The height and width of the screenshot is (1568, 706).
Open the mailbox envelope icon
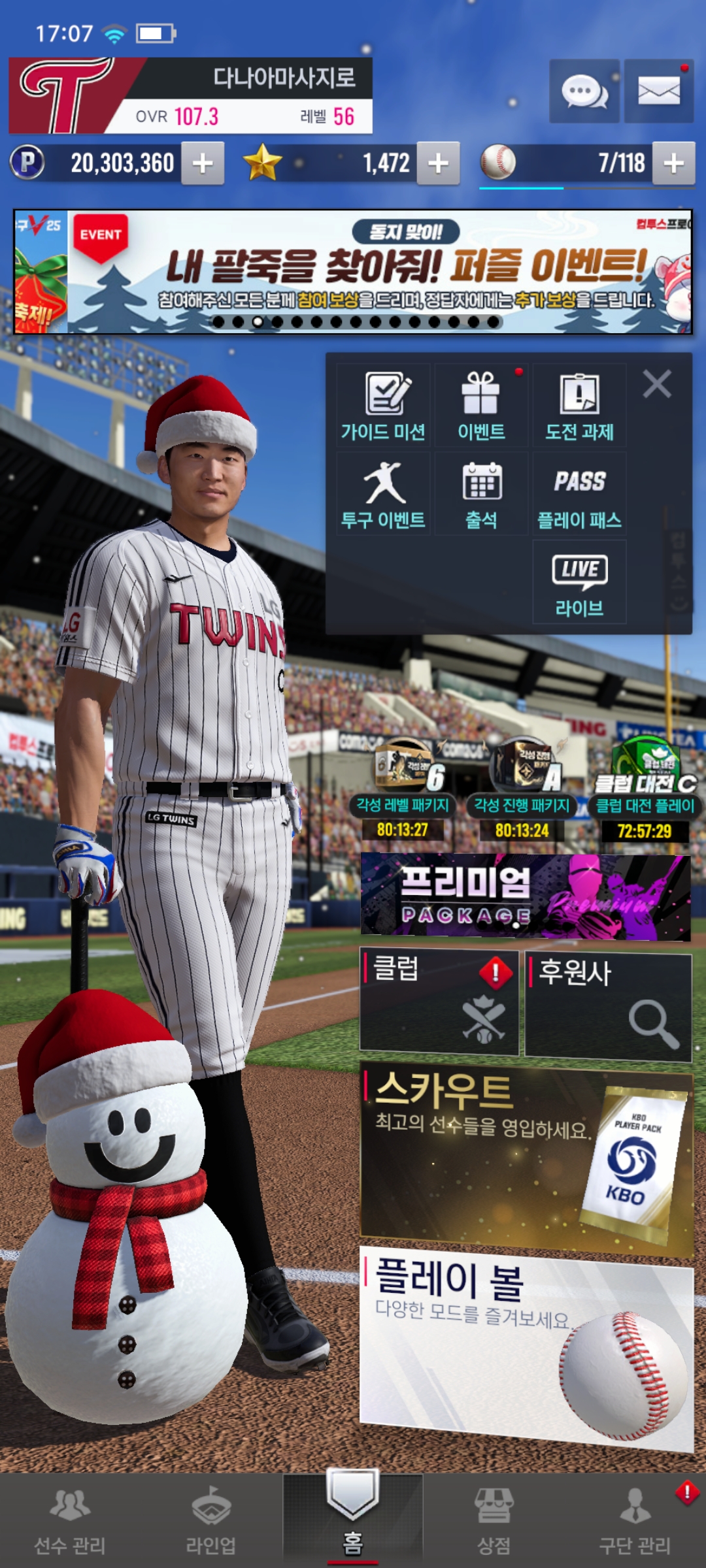pos(658,91)
